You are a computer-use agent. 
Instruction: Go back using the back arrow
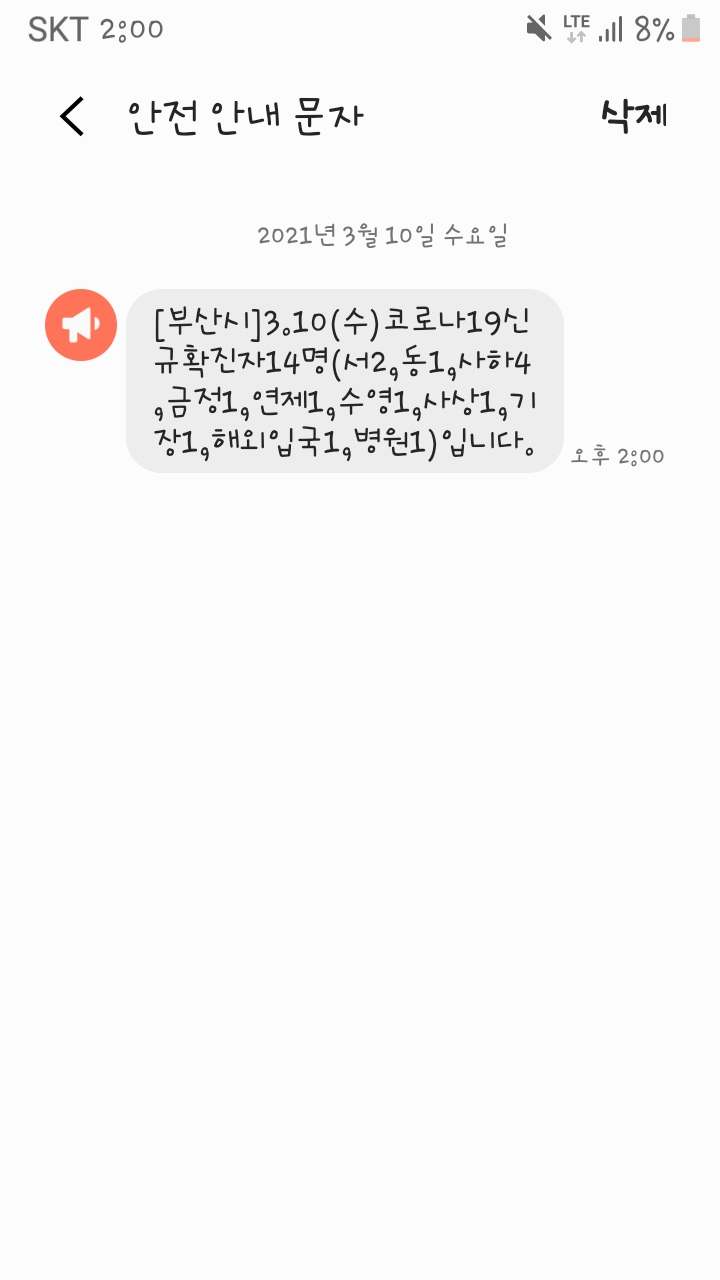[72, 117]
